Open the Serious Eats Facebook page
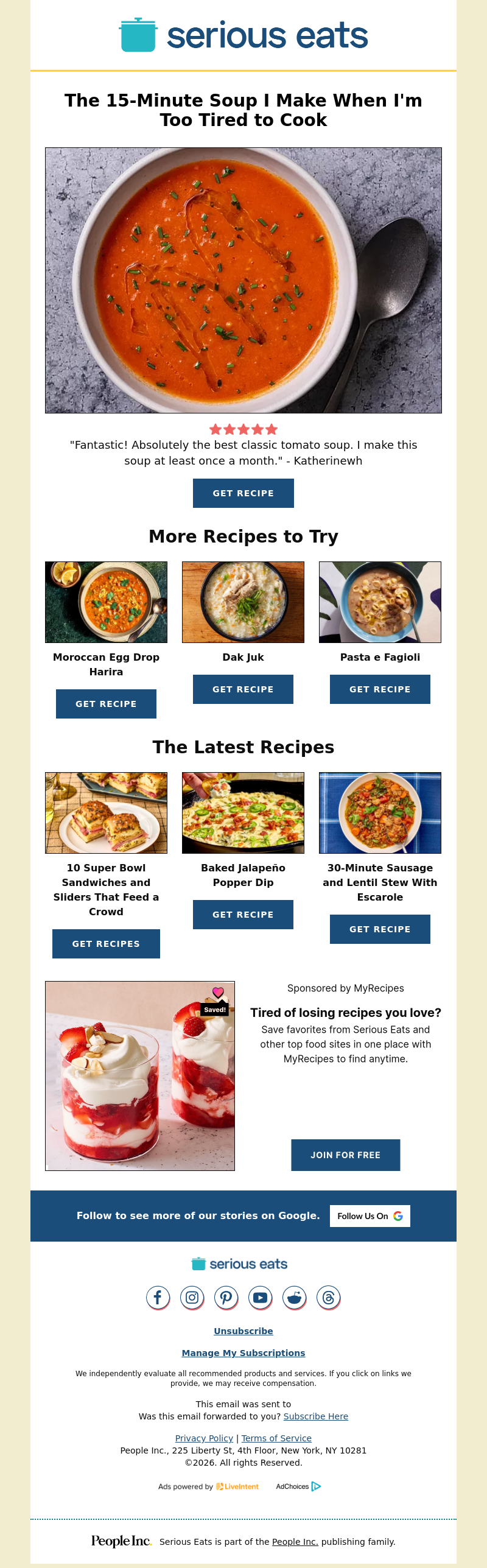 coord(158,1297)
